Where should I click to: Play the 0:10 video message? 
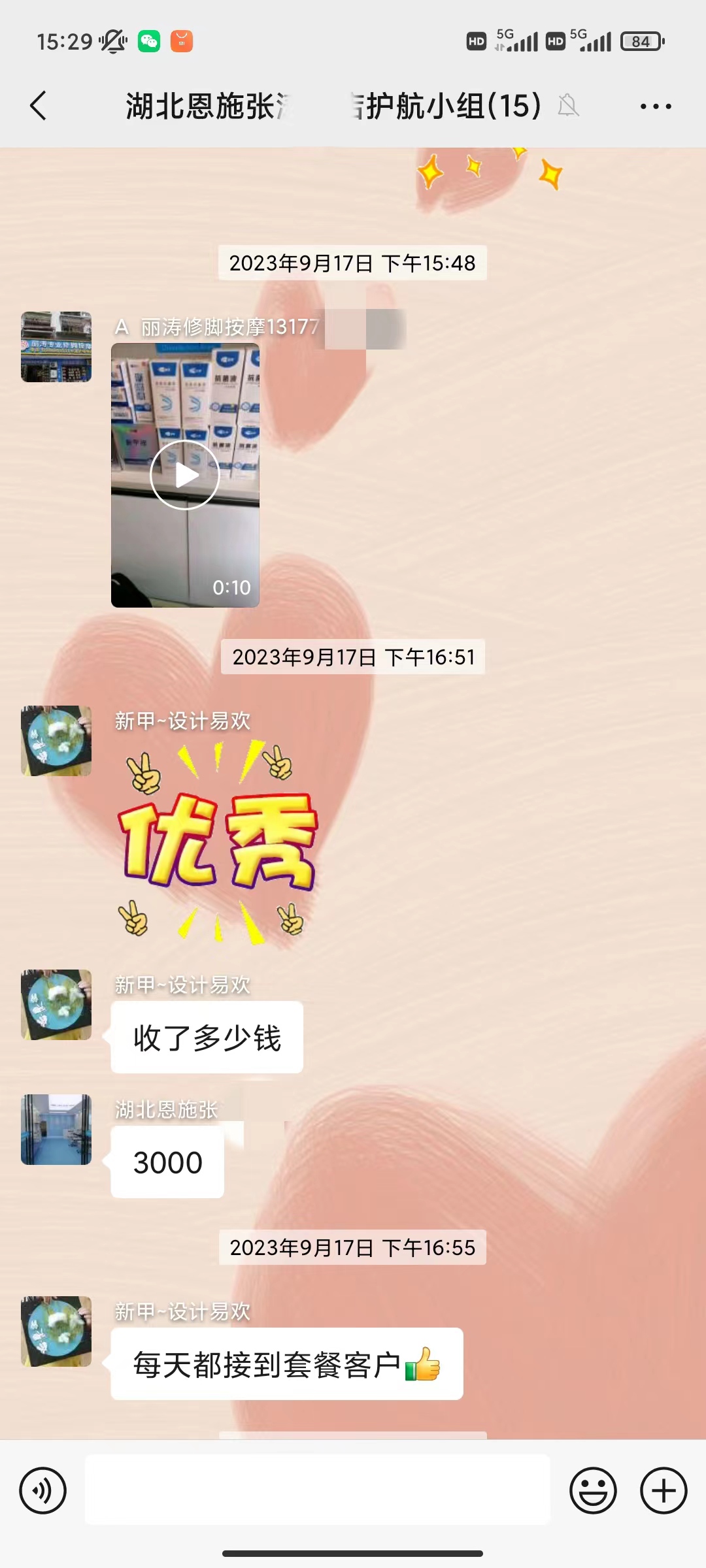coord(185,475)
